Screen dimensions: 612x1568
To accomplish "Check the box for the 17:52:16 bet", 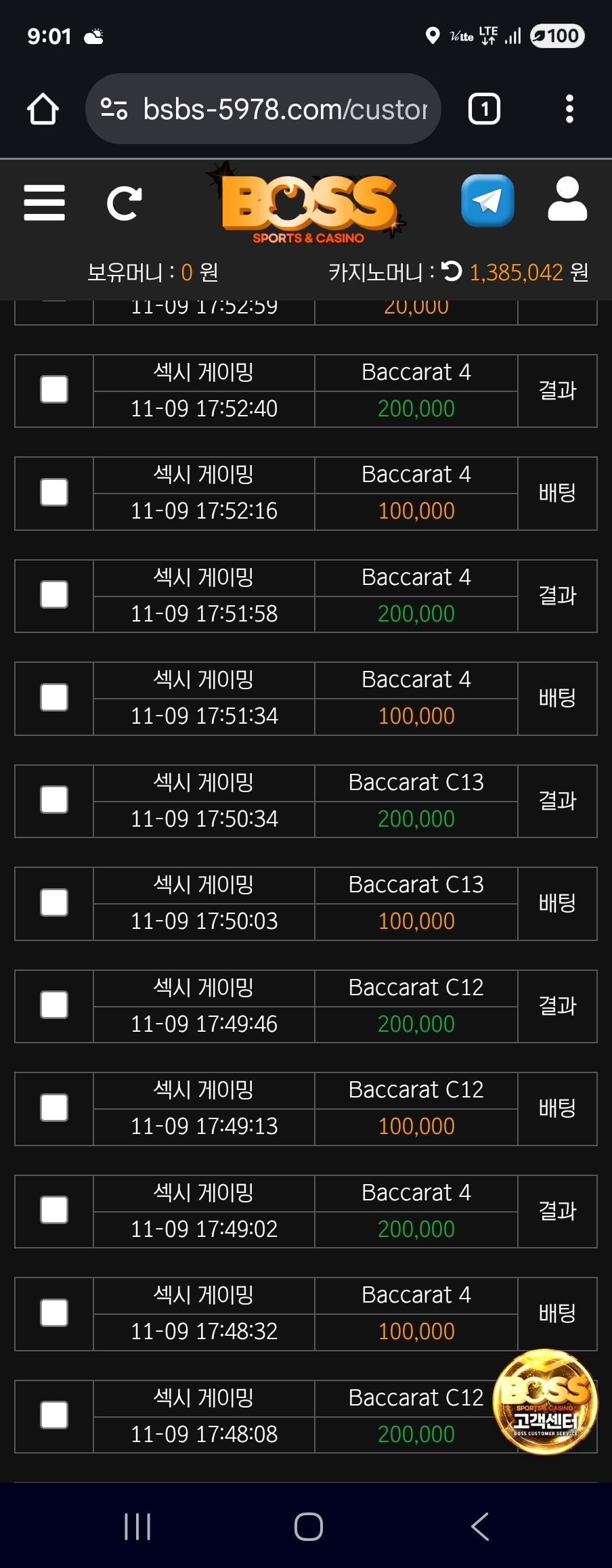I will coord(54,492).
